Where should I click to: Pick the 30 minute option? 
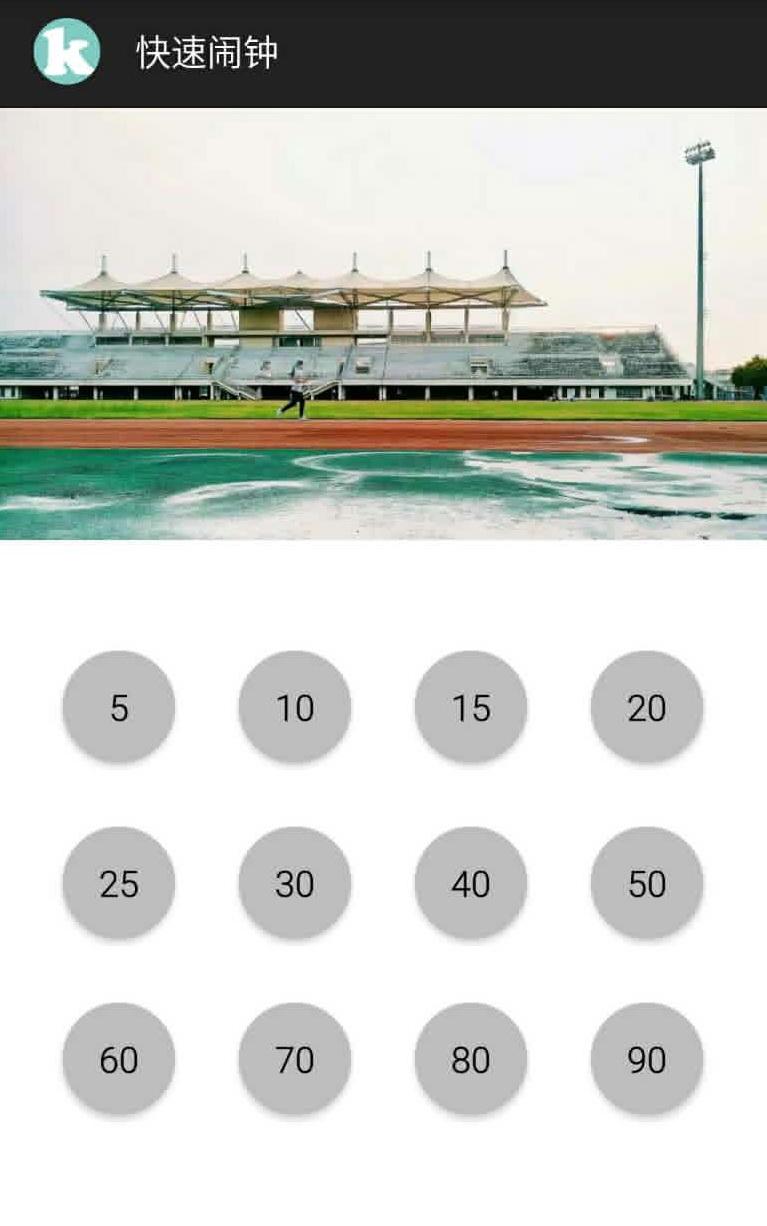coord(295,883)
